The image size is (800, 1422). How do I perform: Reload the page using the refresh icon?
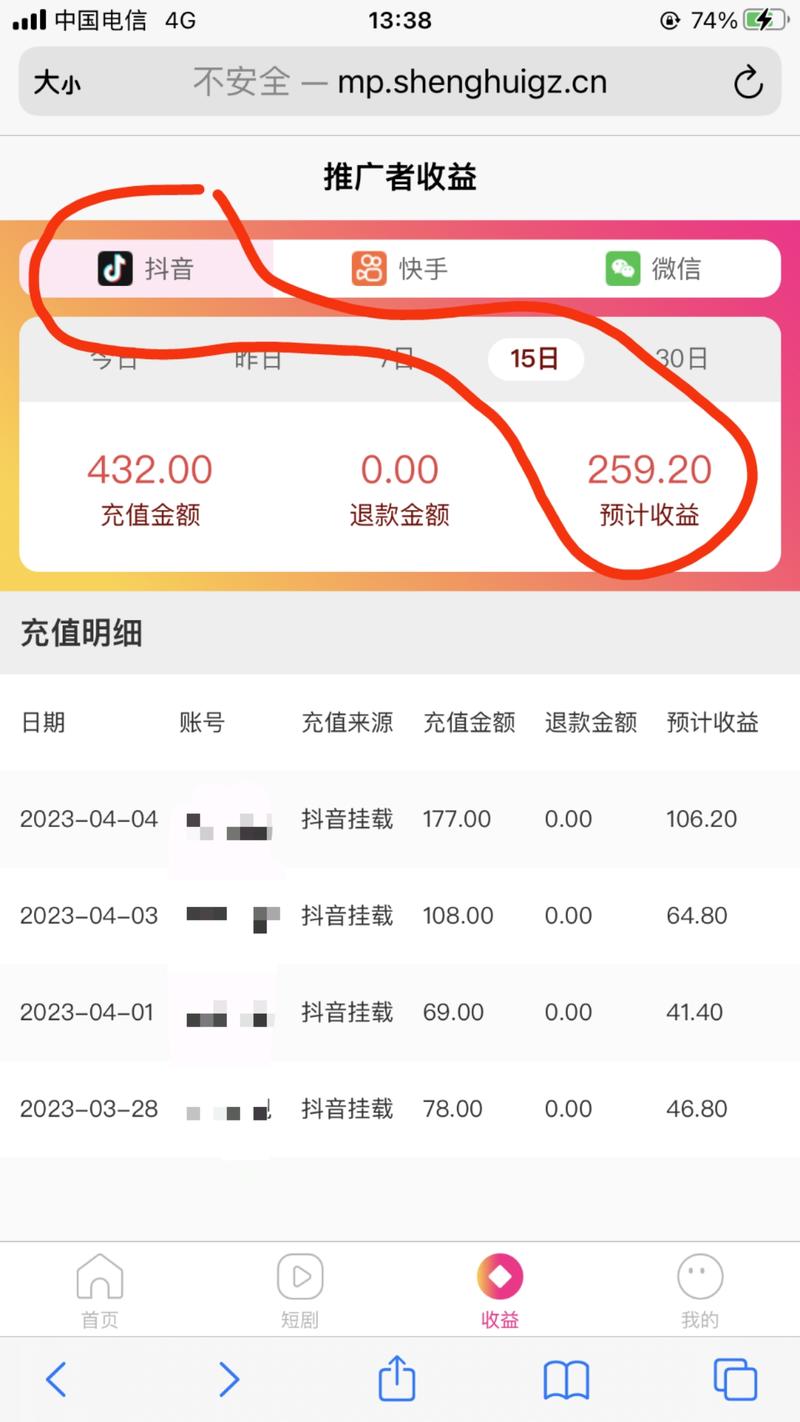pos(748,84)
